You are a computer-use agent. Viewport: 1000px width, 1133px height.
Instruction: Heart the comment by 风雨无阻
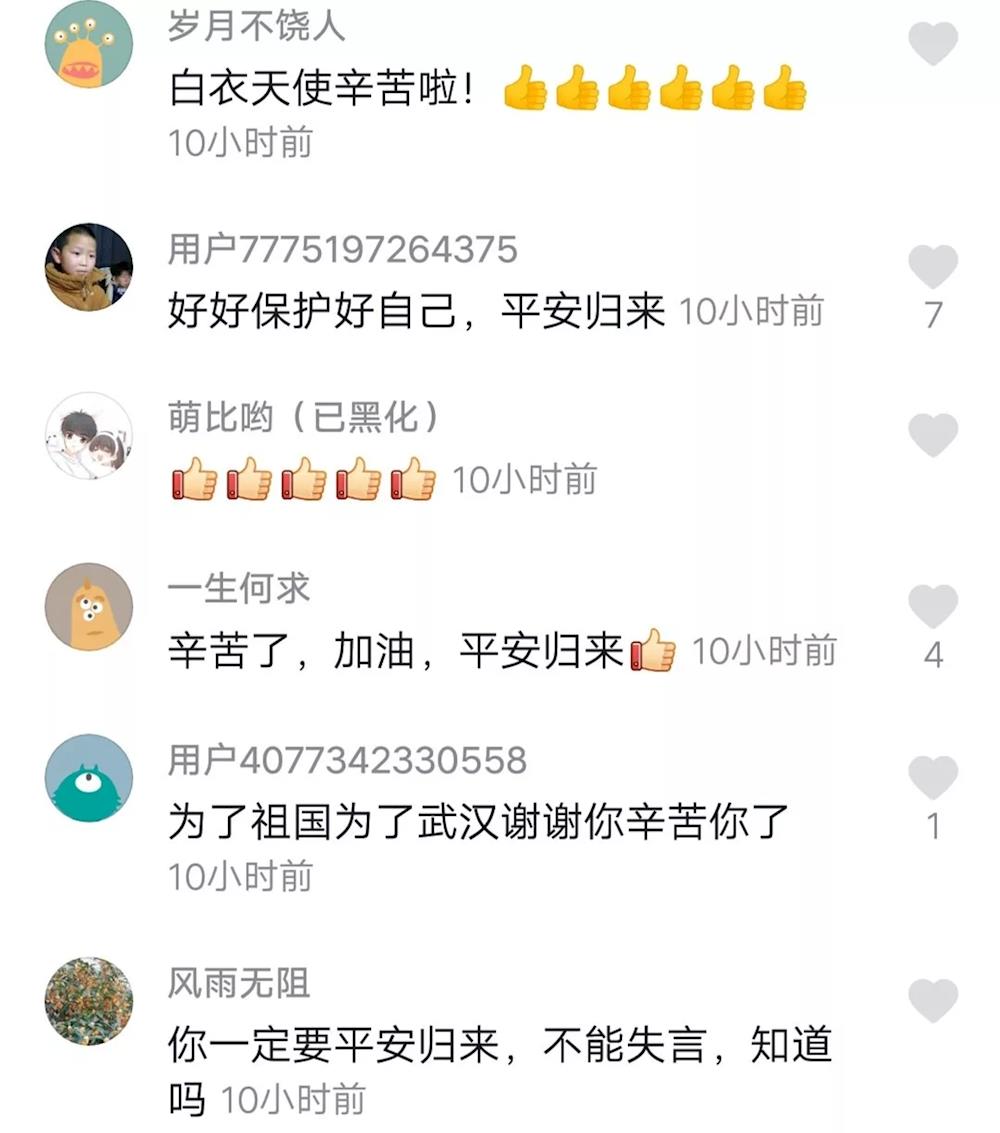click(x=932, y=1000)
